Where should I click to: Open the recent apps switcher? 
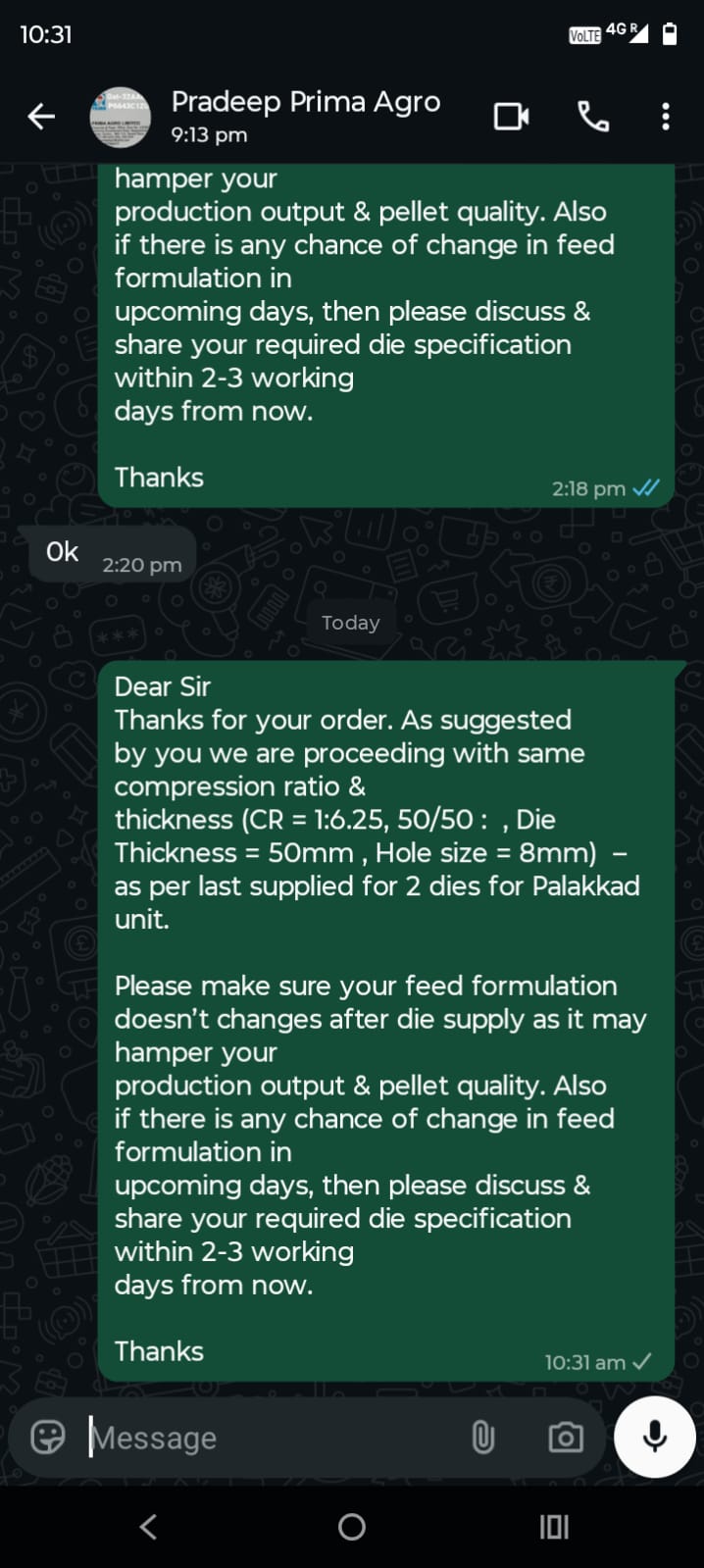tap(554, 1527)
